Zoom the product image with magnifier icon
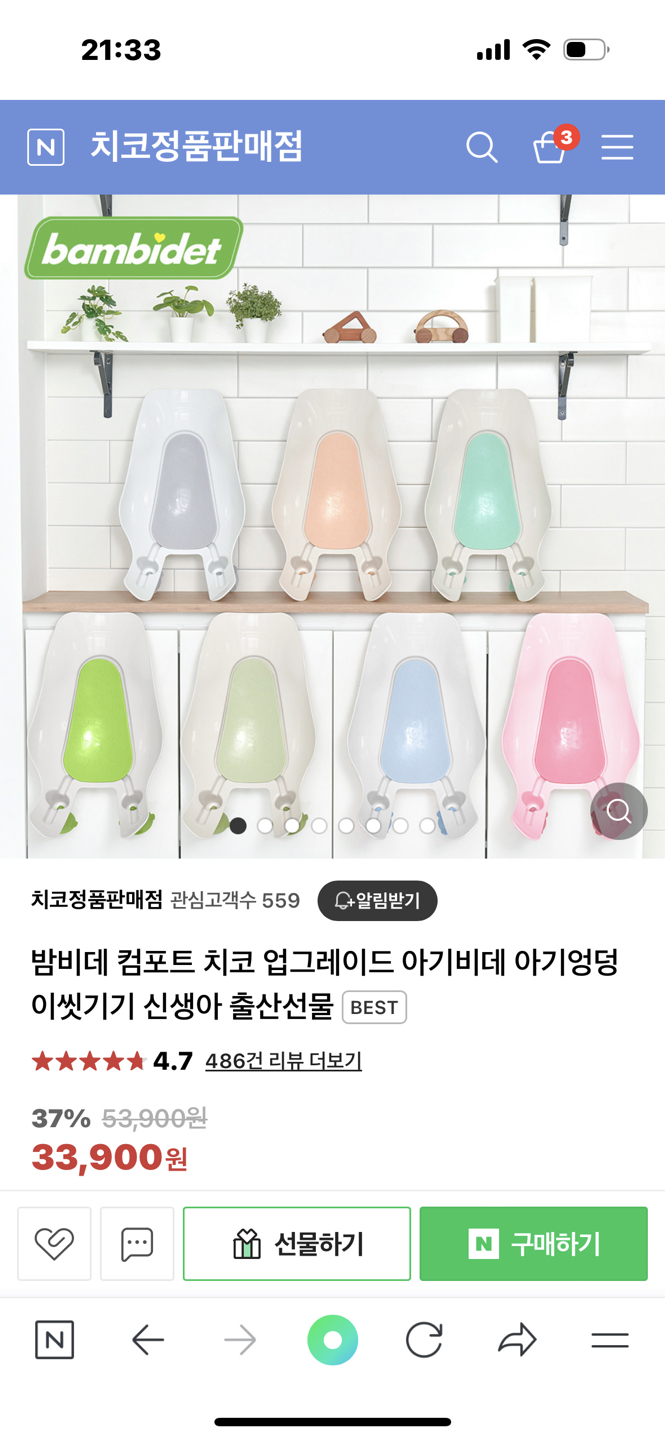Viewport: 665px width, 1440px height. 619,810
